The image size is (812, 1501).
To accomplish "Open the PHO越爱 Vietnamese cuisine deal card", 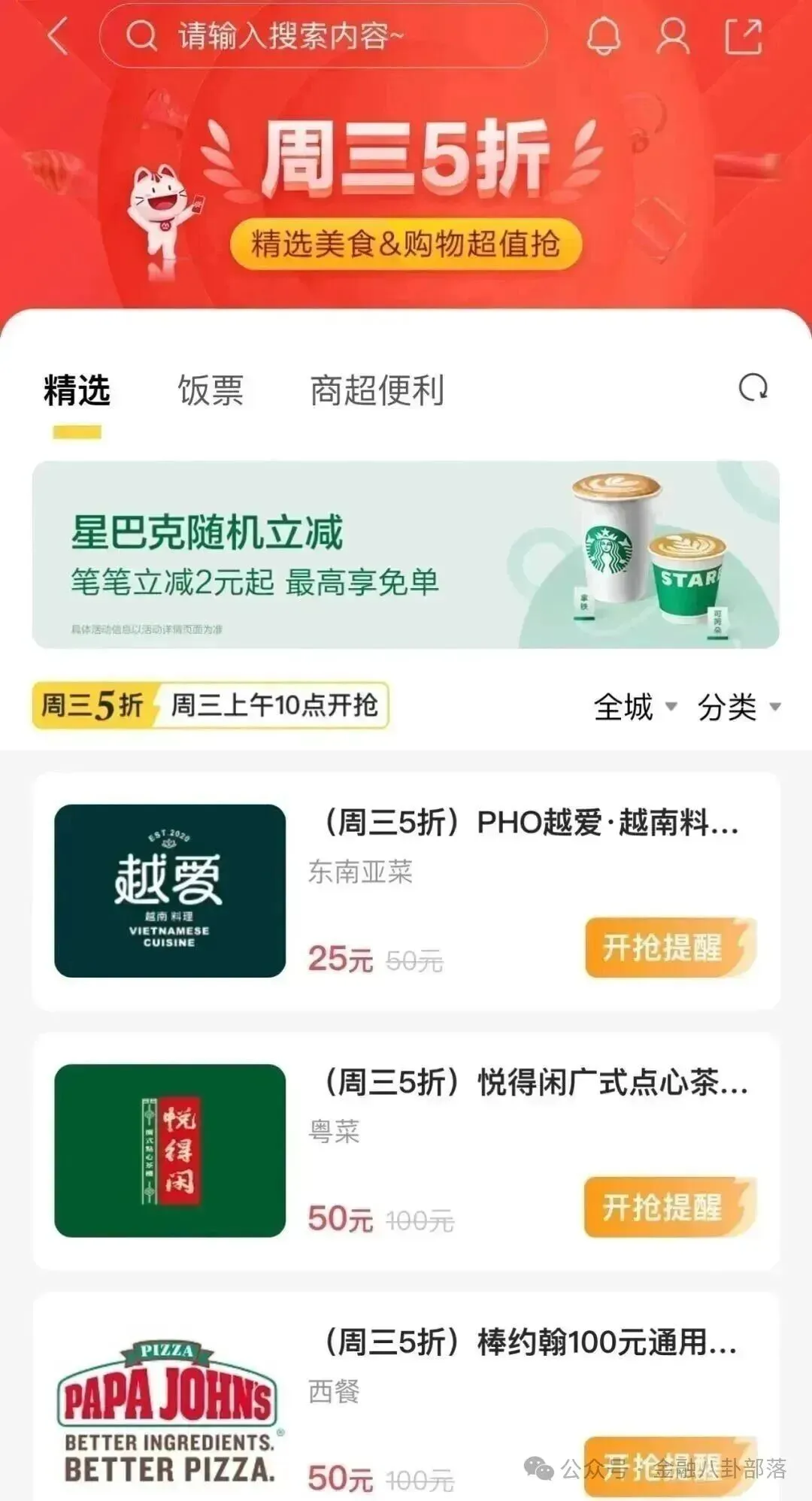I will [x=406, y=890].
